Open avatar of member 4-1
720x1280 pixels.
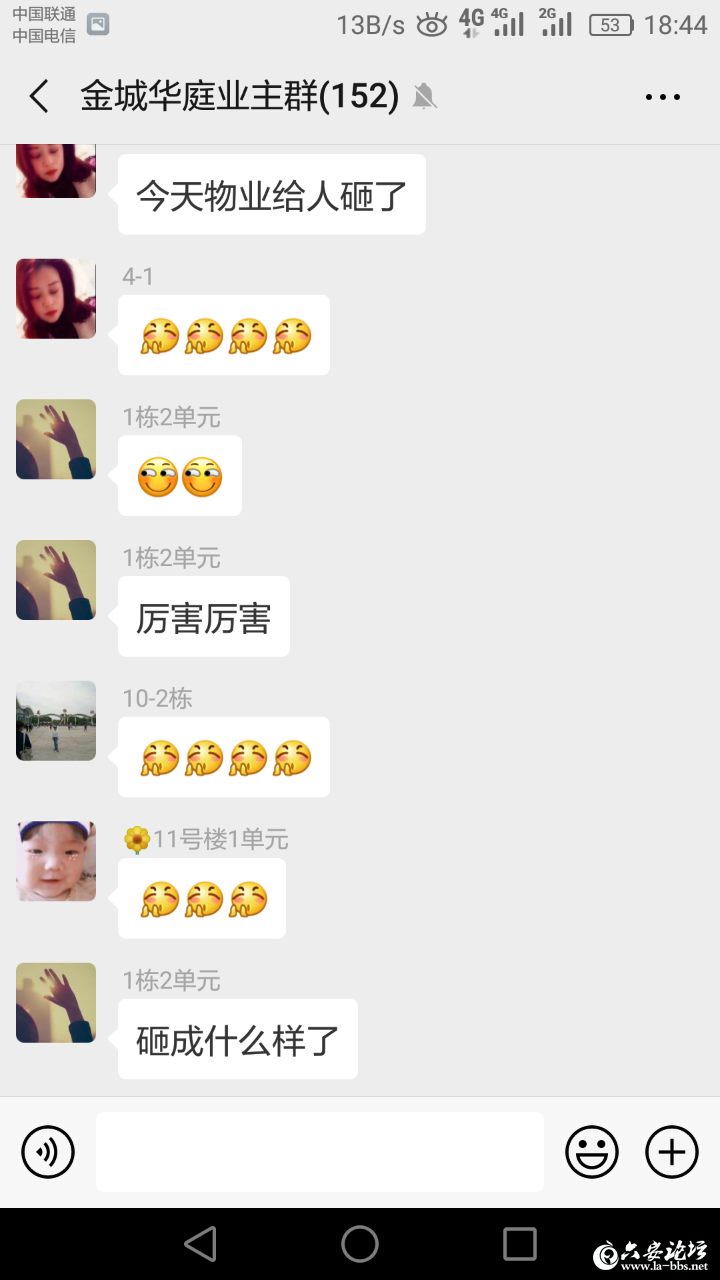56,299
